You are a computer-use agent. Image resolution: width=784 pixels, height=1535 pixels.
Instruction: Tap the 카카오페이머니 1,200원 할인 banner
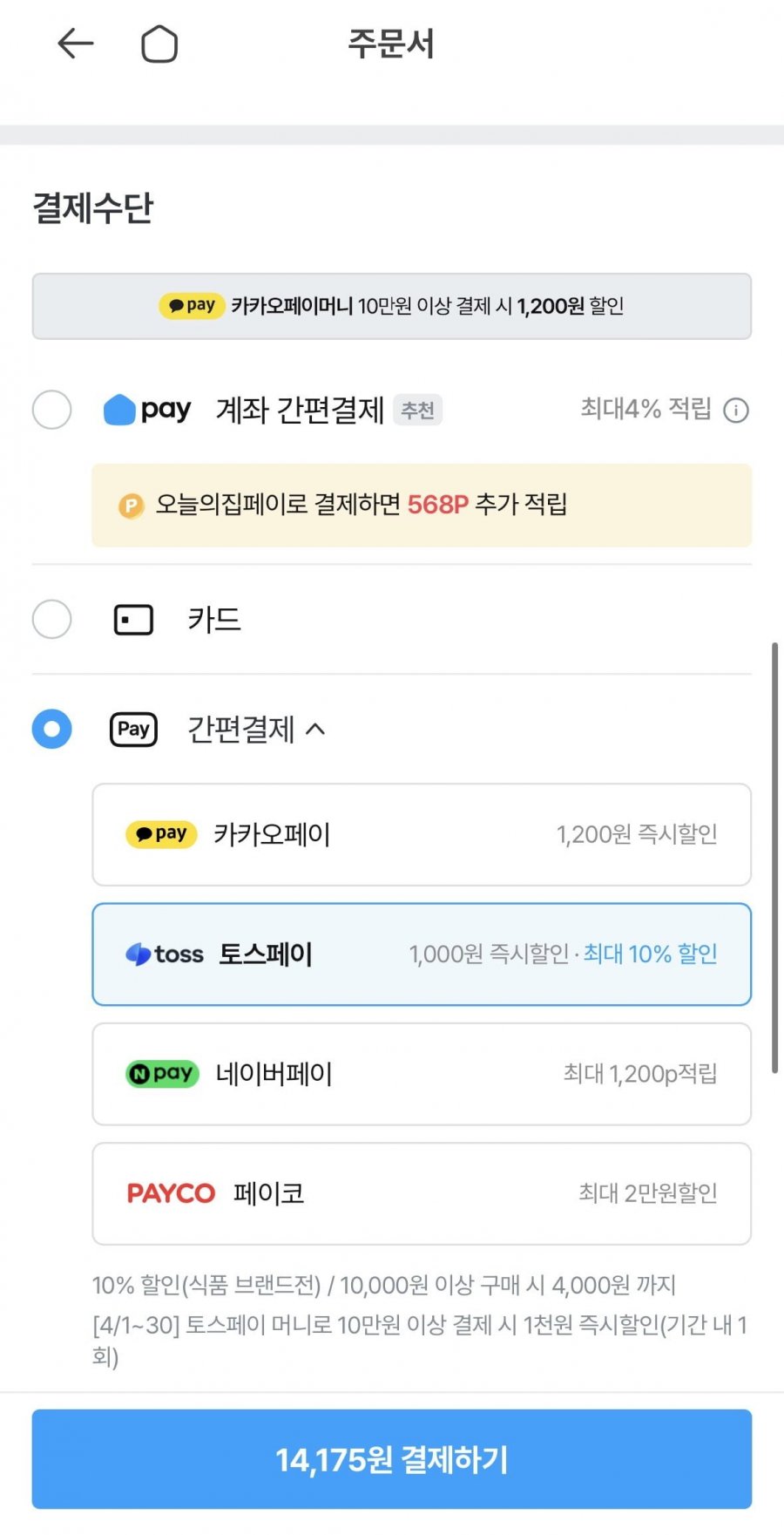tap(391, 306)
